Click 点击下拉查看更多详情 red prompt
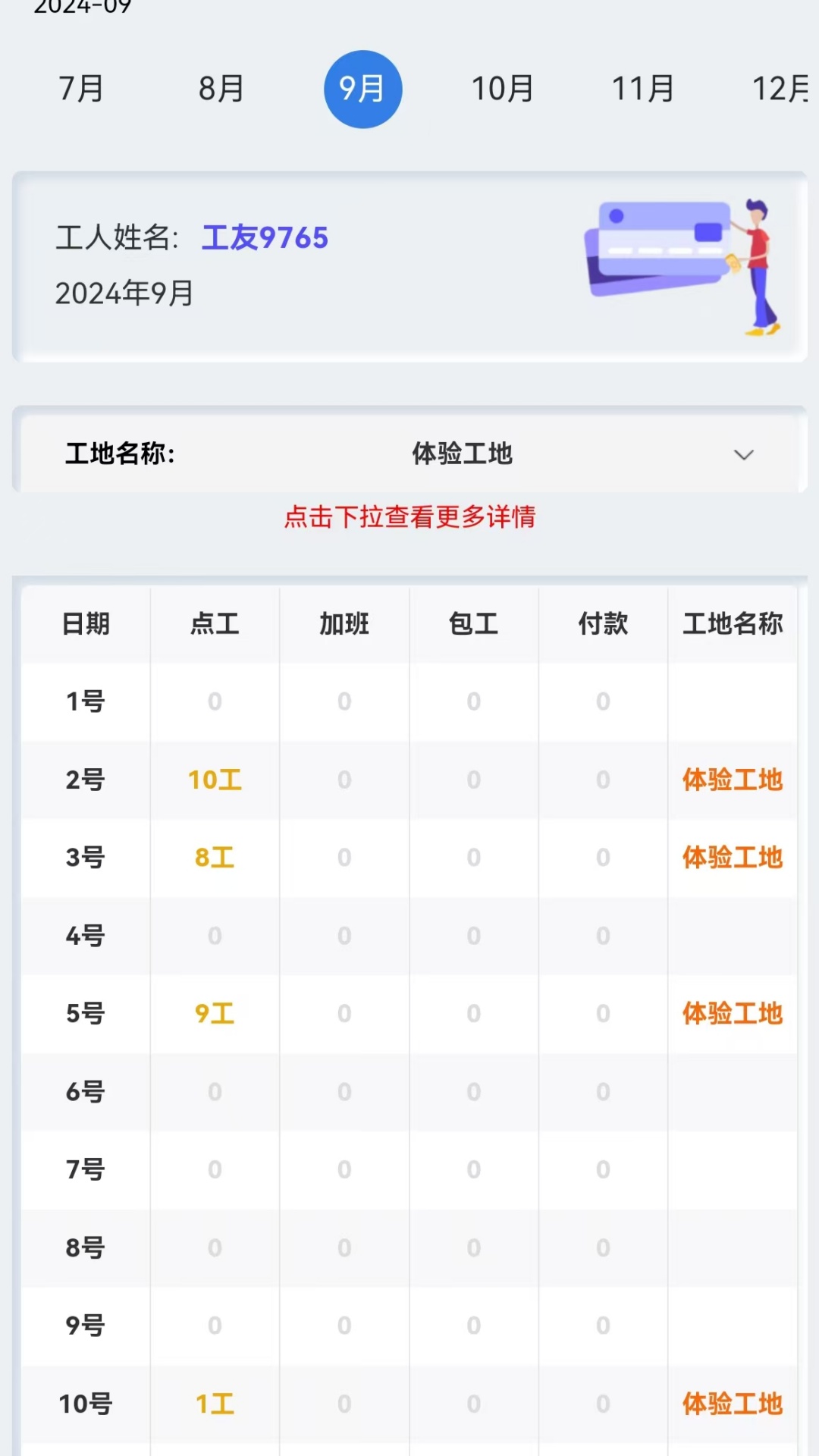This screenshot has height=1456, width=819. (x=409, y=519)
